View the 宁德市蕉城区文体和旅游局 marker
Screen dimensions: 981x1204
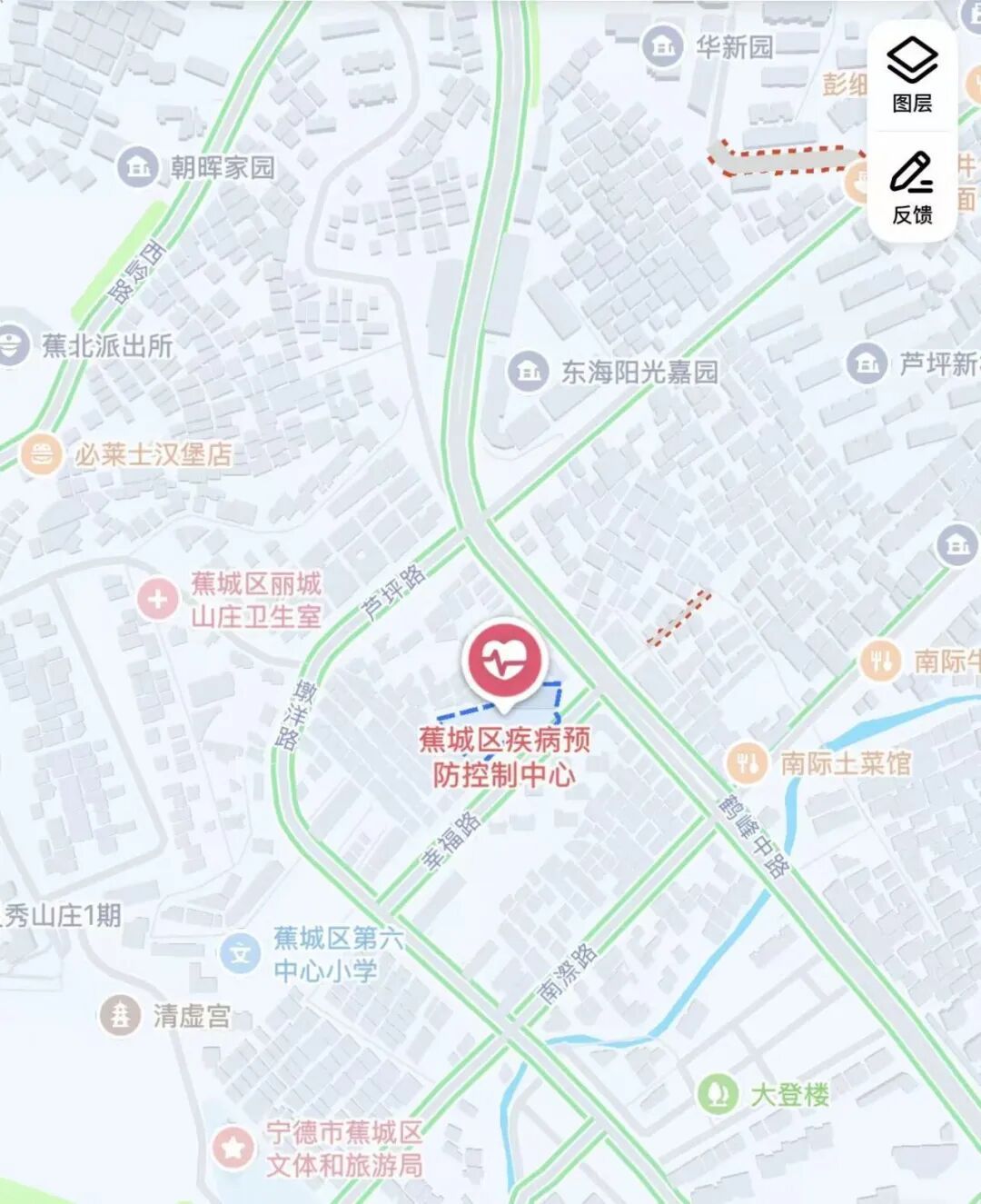click(x=233, y=1148)
